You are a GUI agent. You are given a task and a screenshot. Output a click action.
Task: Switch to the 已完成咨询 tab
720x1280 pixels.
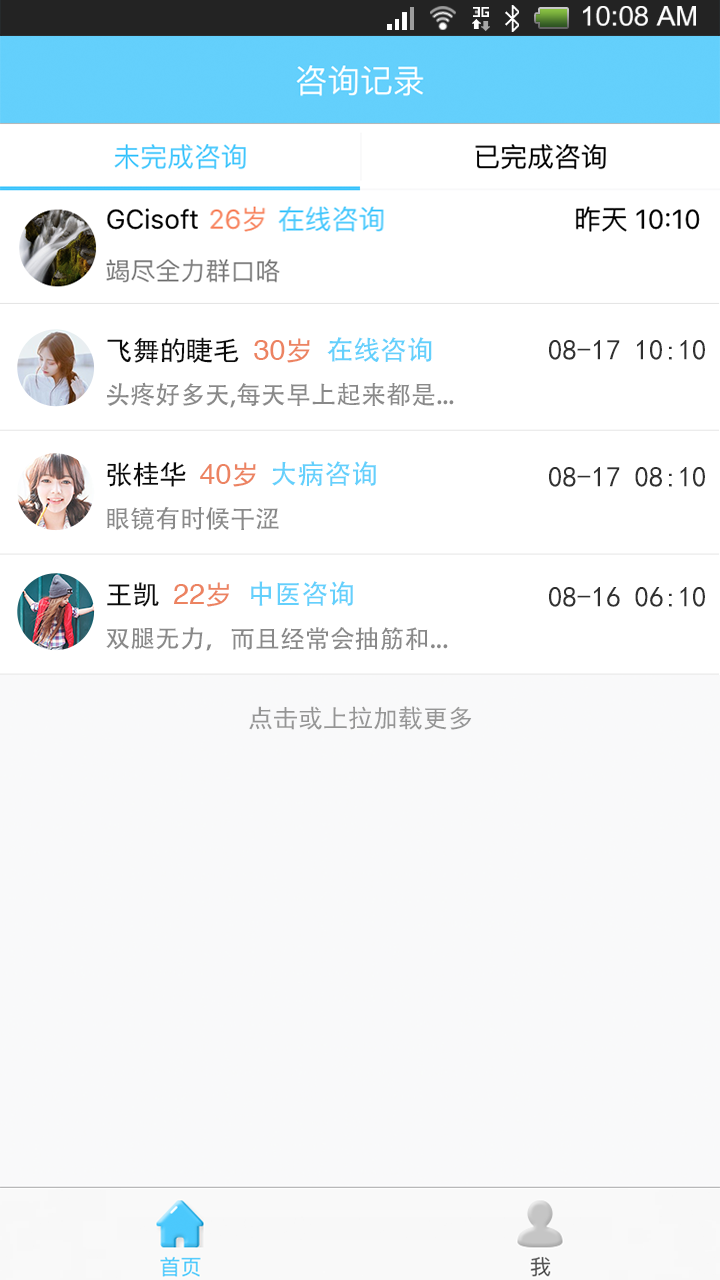(x=540, y=155)
